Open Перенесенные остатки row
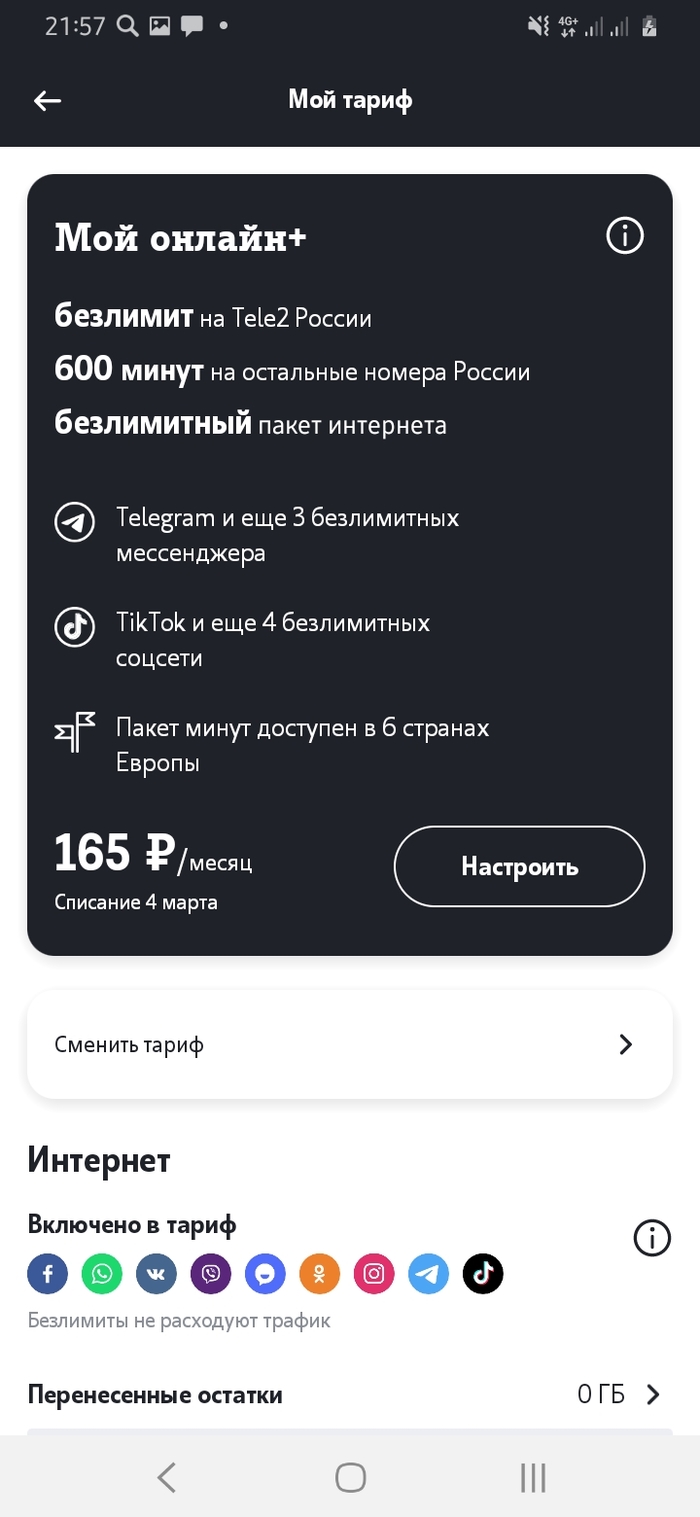 pyautogui.click(x=349, y=1394)
